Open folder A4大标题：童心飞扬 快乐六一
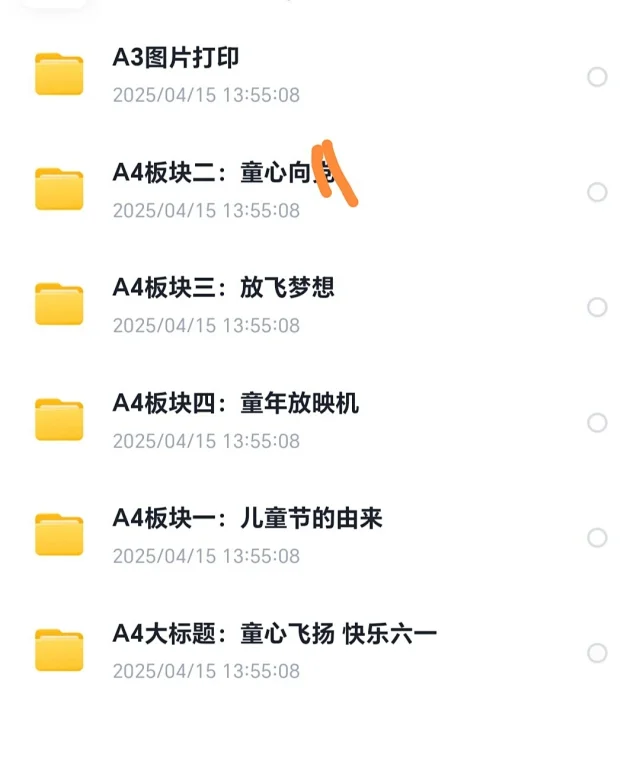 point(274,634)
